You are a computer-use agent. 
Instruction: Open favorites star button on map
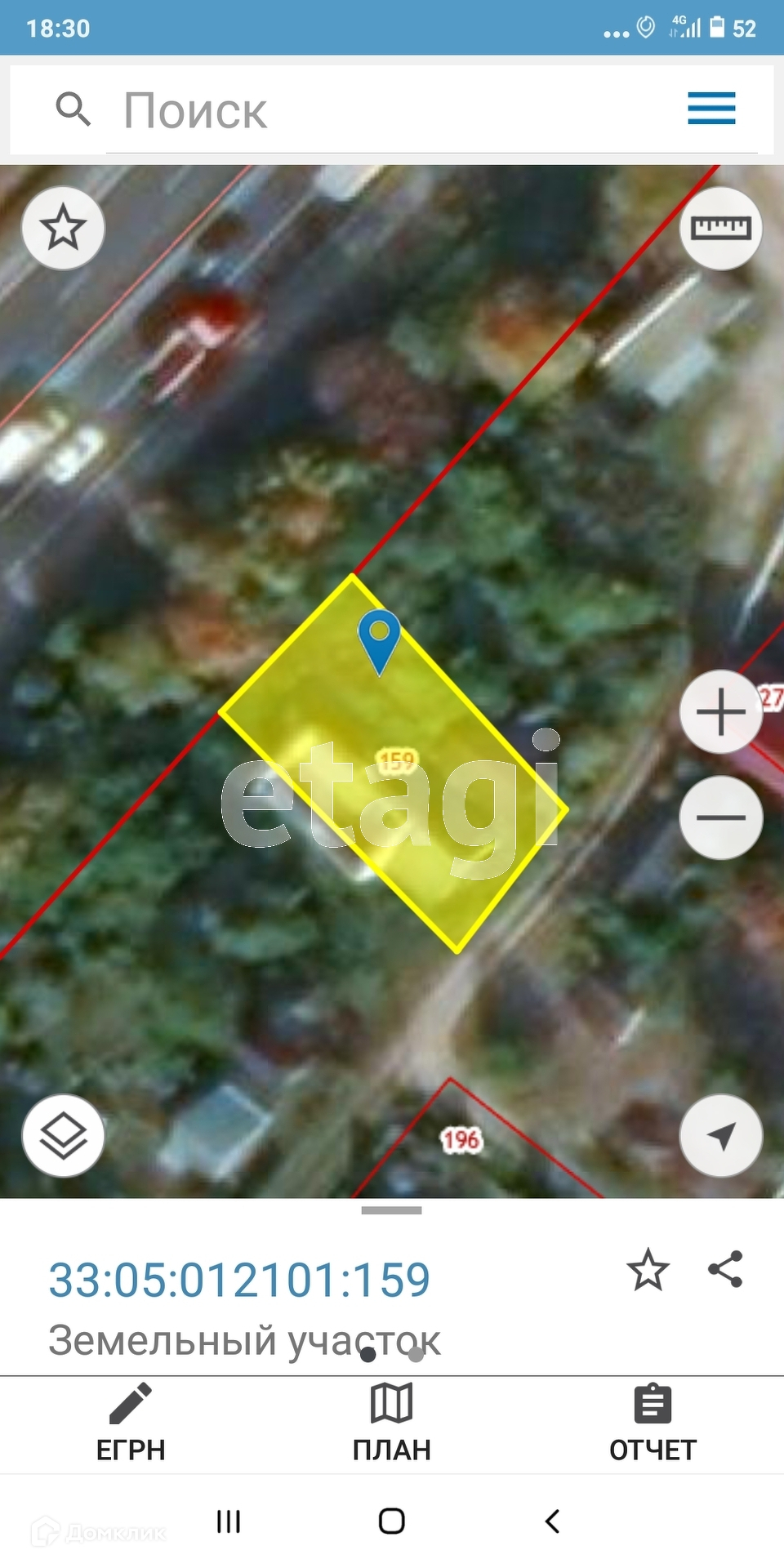point(63,228)
